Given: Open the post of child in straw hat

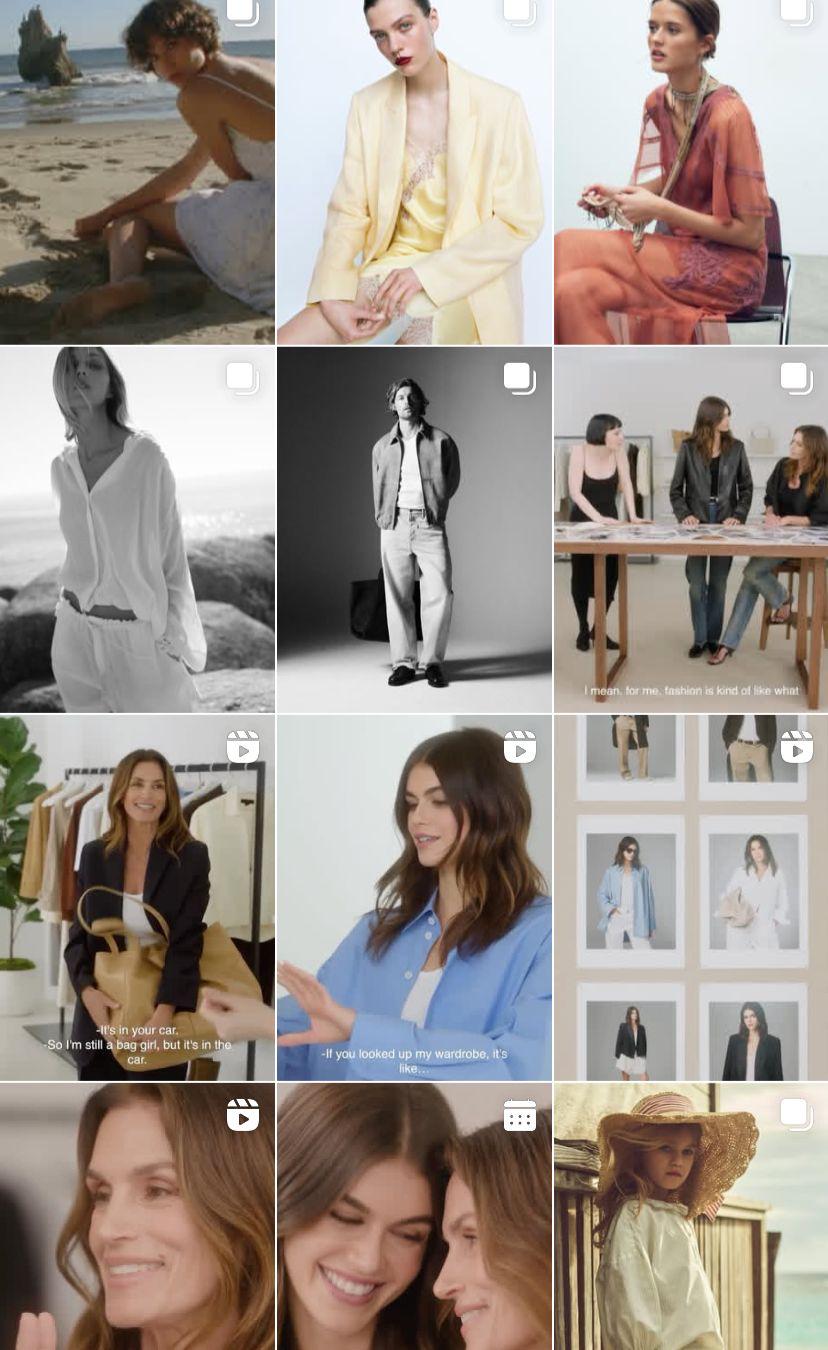Looking at the screenshot, I should click(x=691, y=1216).
